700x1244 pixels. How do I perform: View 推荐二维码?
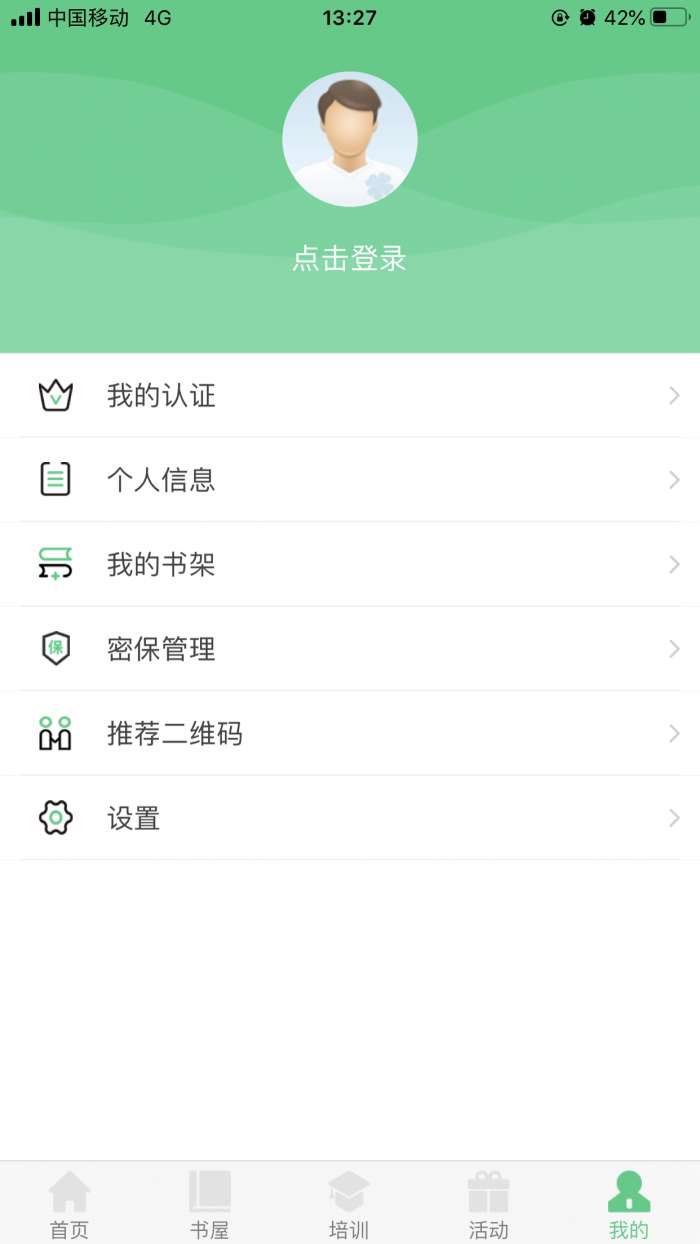point(350,734)
